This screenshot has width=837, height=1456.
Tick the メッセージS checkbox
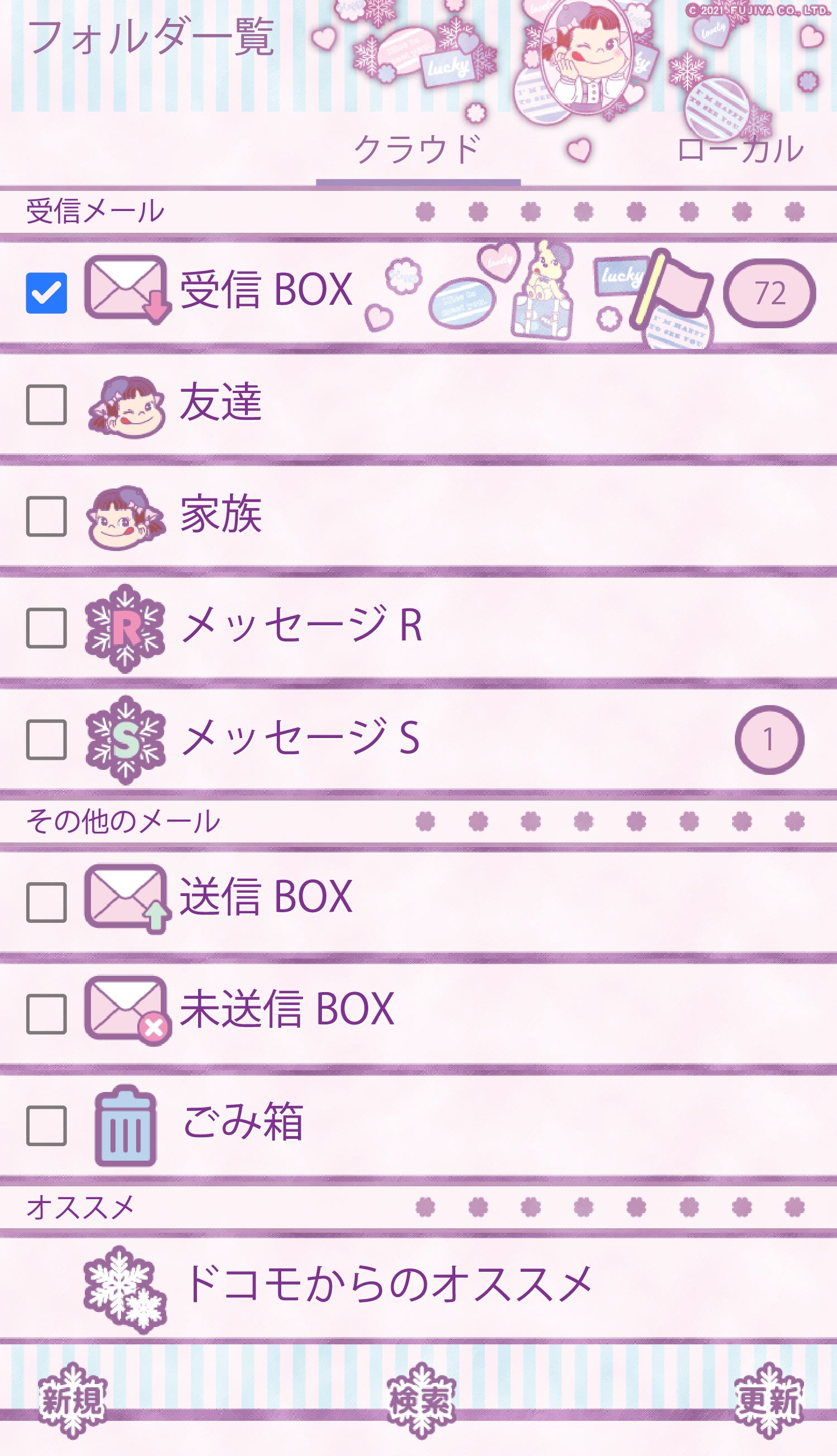[46, 740]
